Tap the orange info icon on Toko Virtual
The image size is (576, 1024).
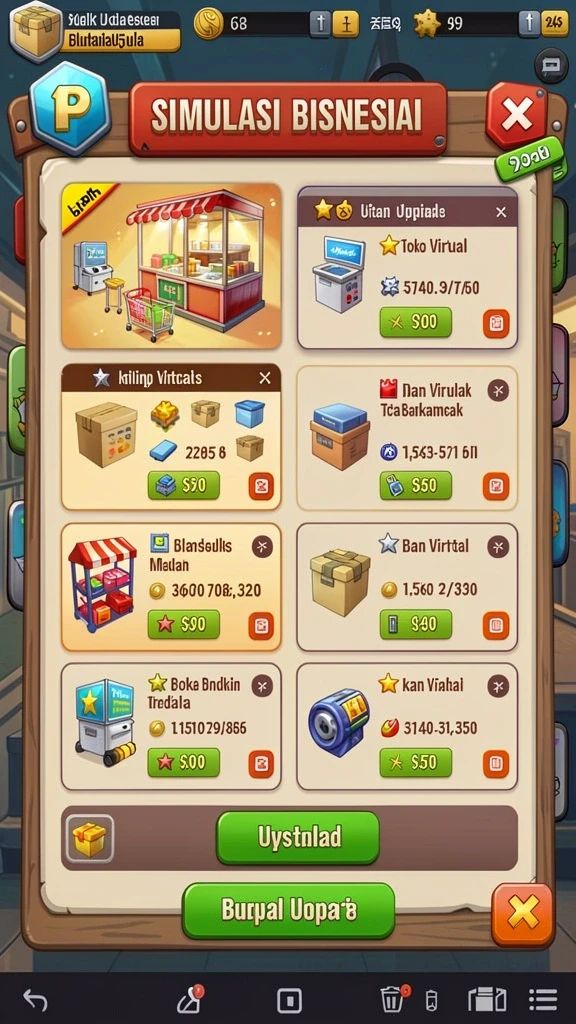(496, 324)
